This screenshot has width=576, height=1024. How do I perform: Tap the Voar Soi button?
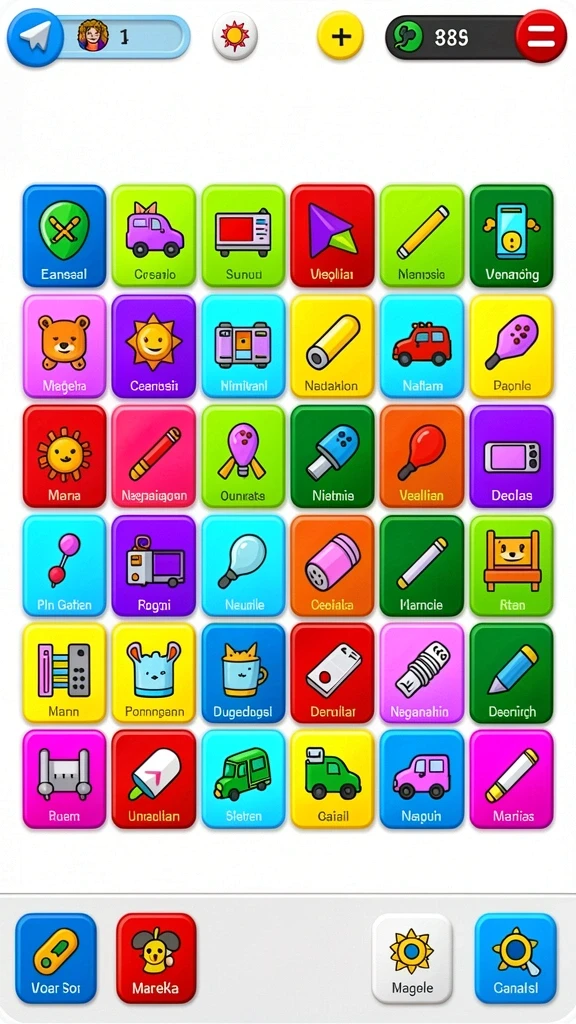(x=56, y=958)
